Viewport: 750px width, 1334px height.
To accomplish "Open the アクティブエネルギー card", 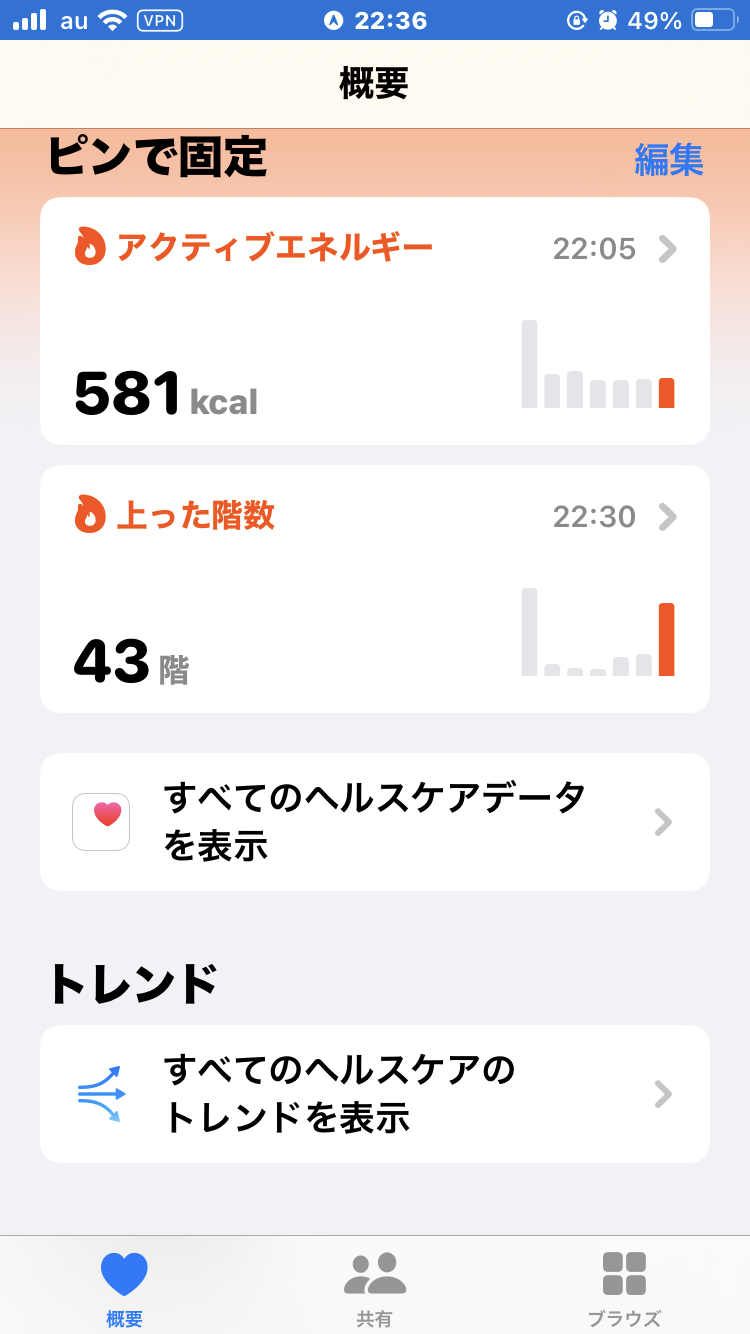I will [x=374, y=320].
